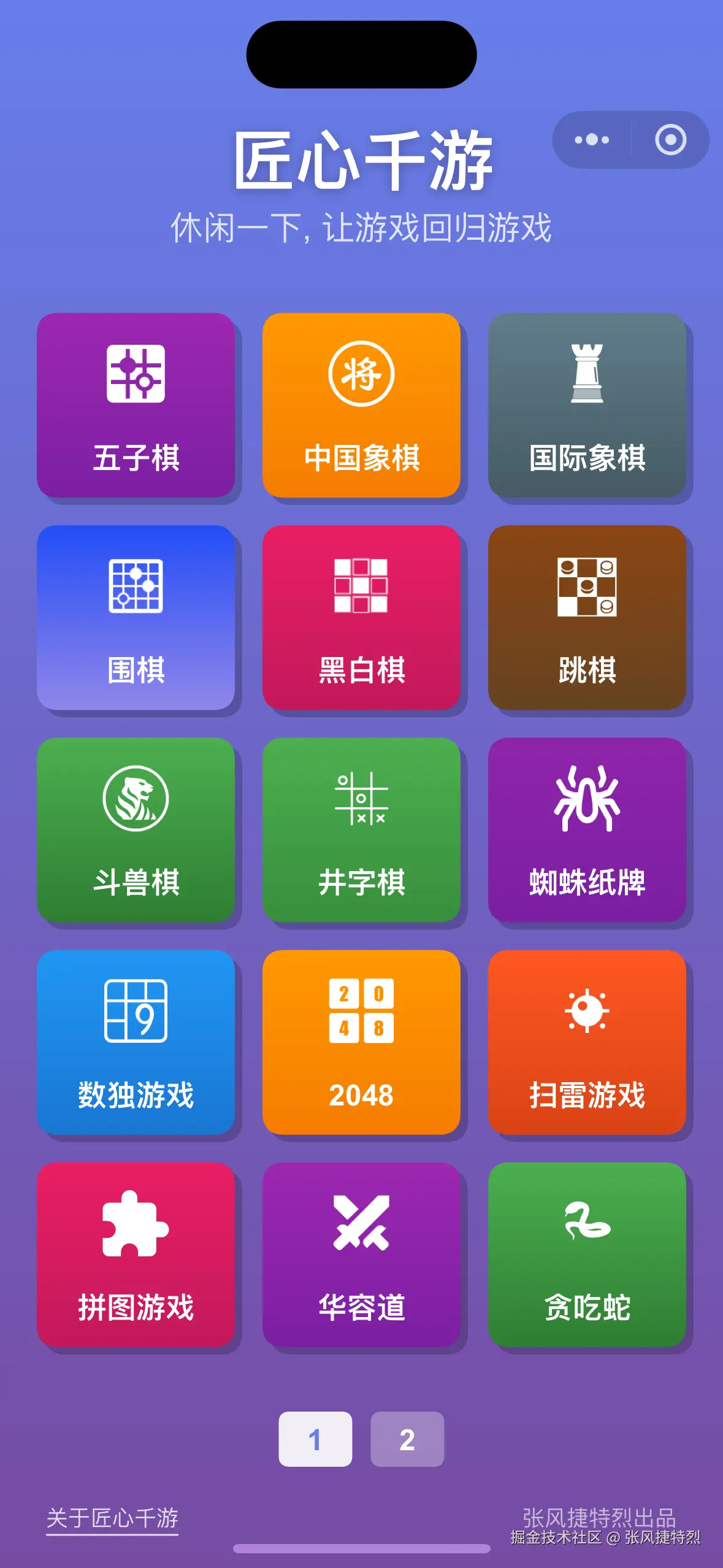Viewport: 723px width, 1568px height.
Task: Start the 黑白棋 Reversi game
Action: point(361,620)
